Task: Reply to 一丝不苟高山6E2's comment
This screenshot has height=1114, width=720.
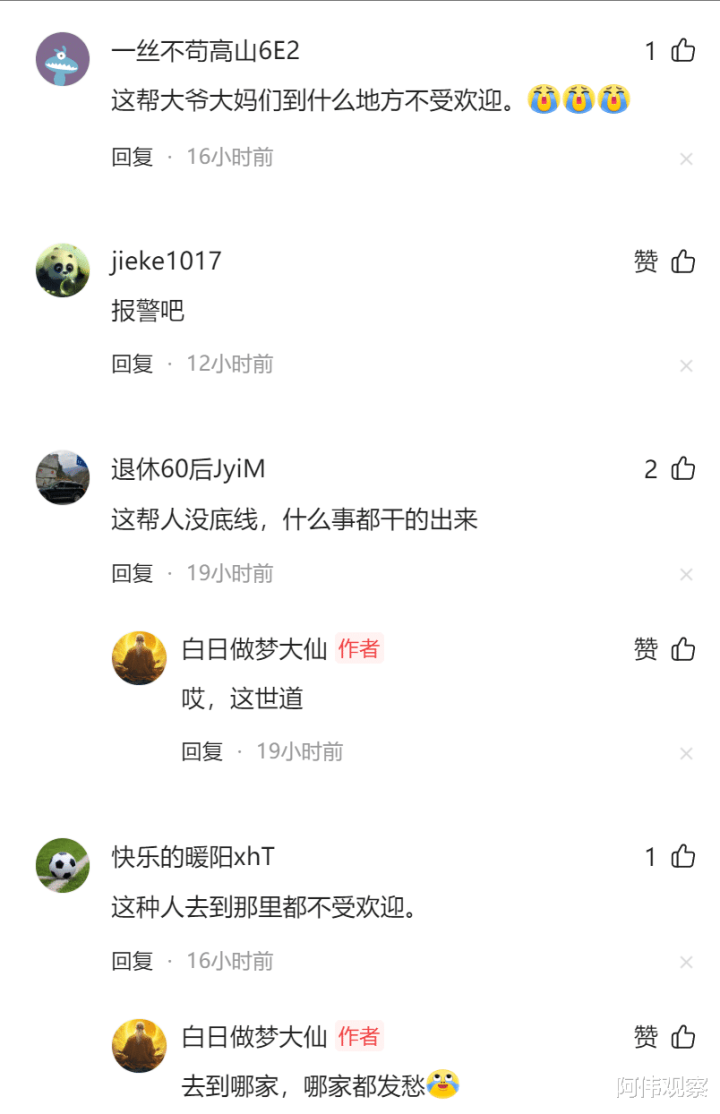Action: (x=132, y=157)
